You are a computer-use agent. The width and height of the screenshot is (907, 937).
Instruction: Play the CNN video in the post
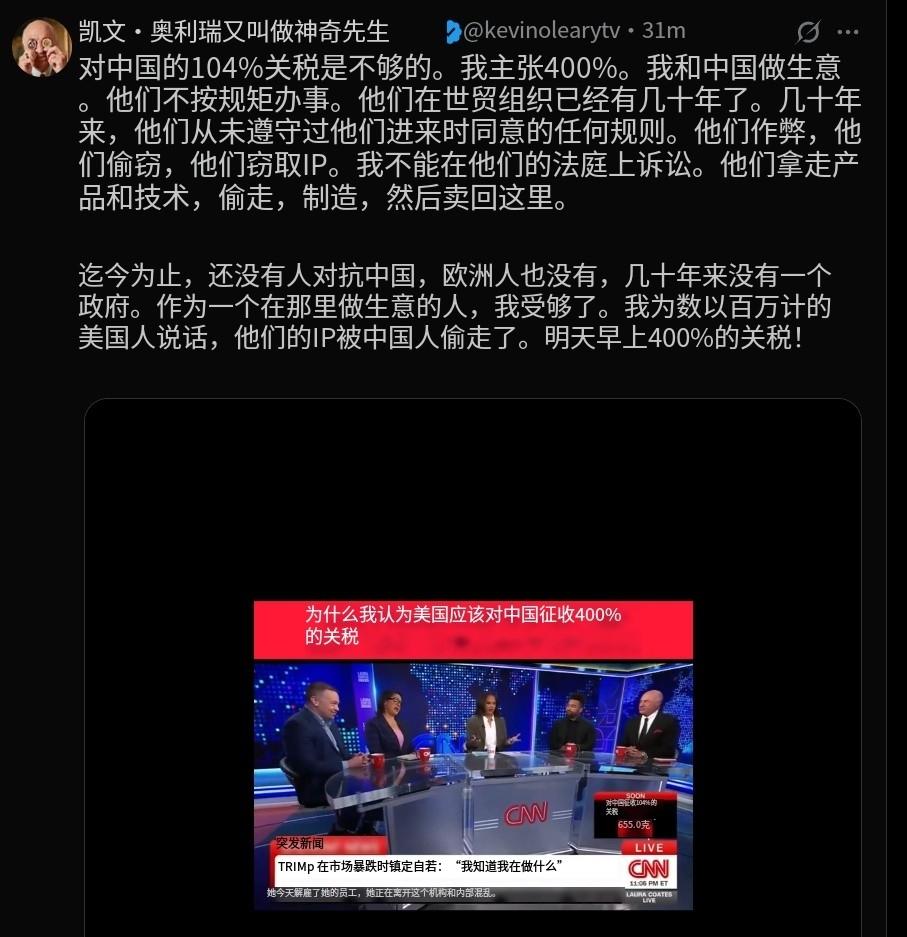point(472,755)
